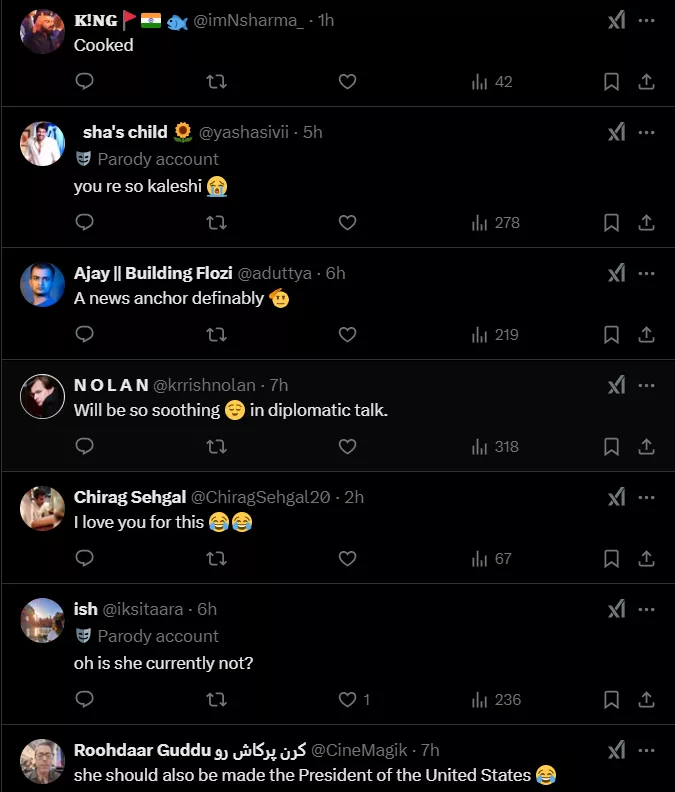Share Chirag Sehgal's "I love you" reply
Image resolution: width=675 pixels, height=792 pixels.
[x=646, y=558]
